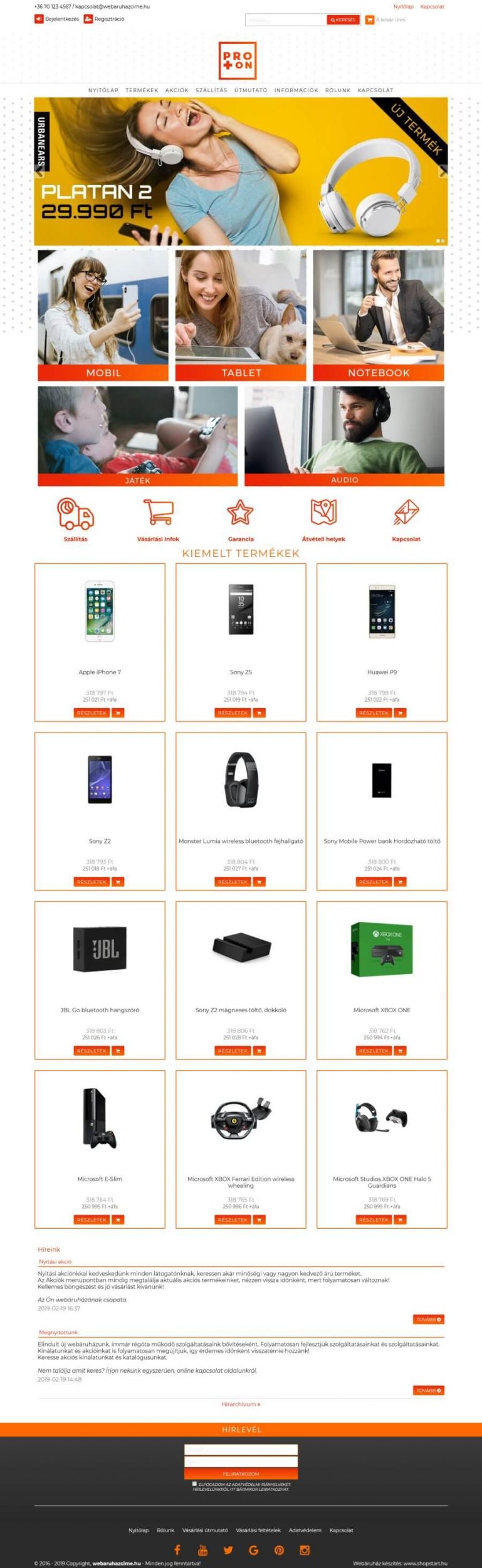Read more with Tovább under Nyitási akció
The height and width of the screenshot is (1568, 482).
coord(429,1320)
